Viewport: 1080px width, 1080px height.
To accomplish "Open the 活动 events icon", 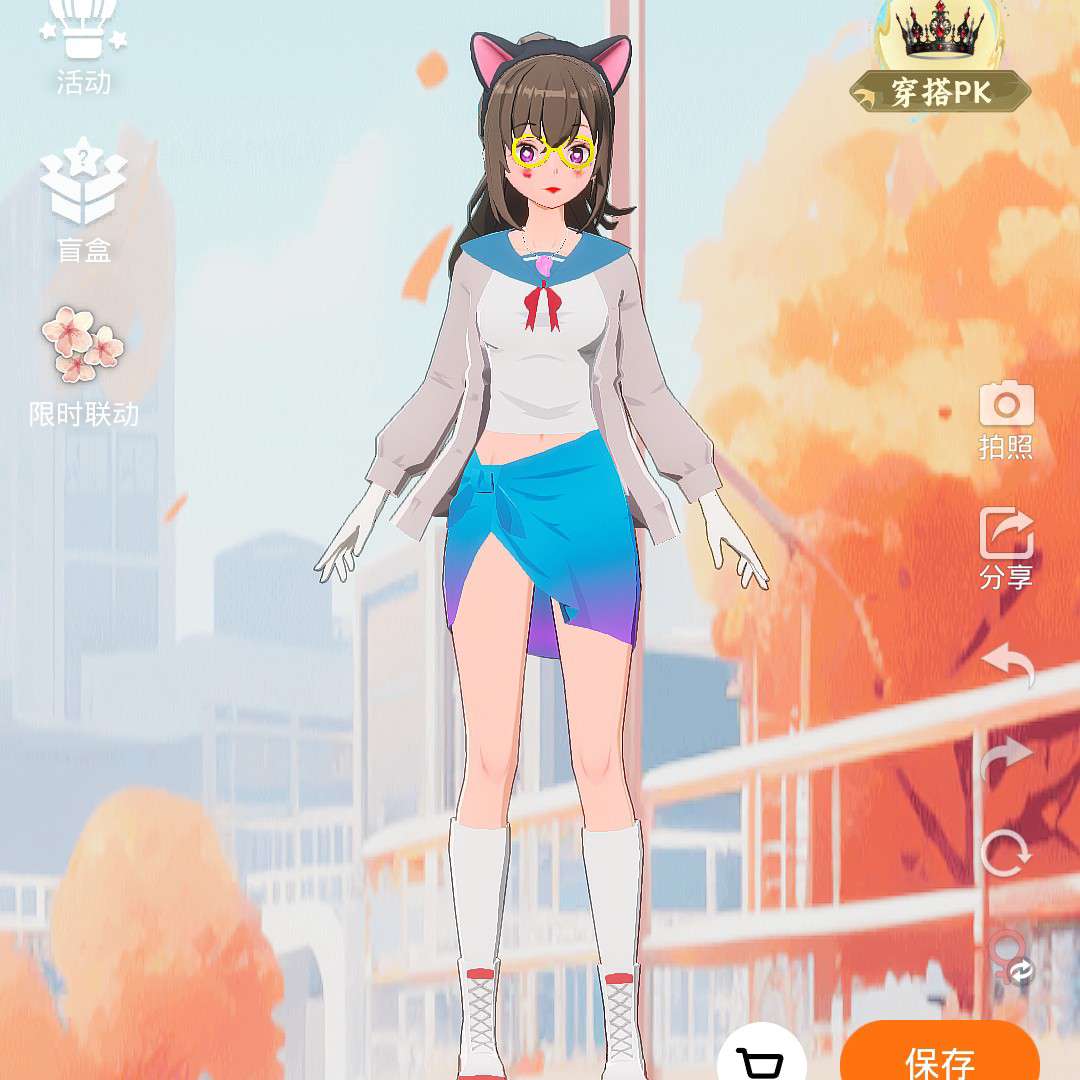I will (x=83, y=45).
